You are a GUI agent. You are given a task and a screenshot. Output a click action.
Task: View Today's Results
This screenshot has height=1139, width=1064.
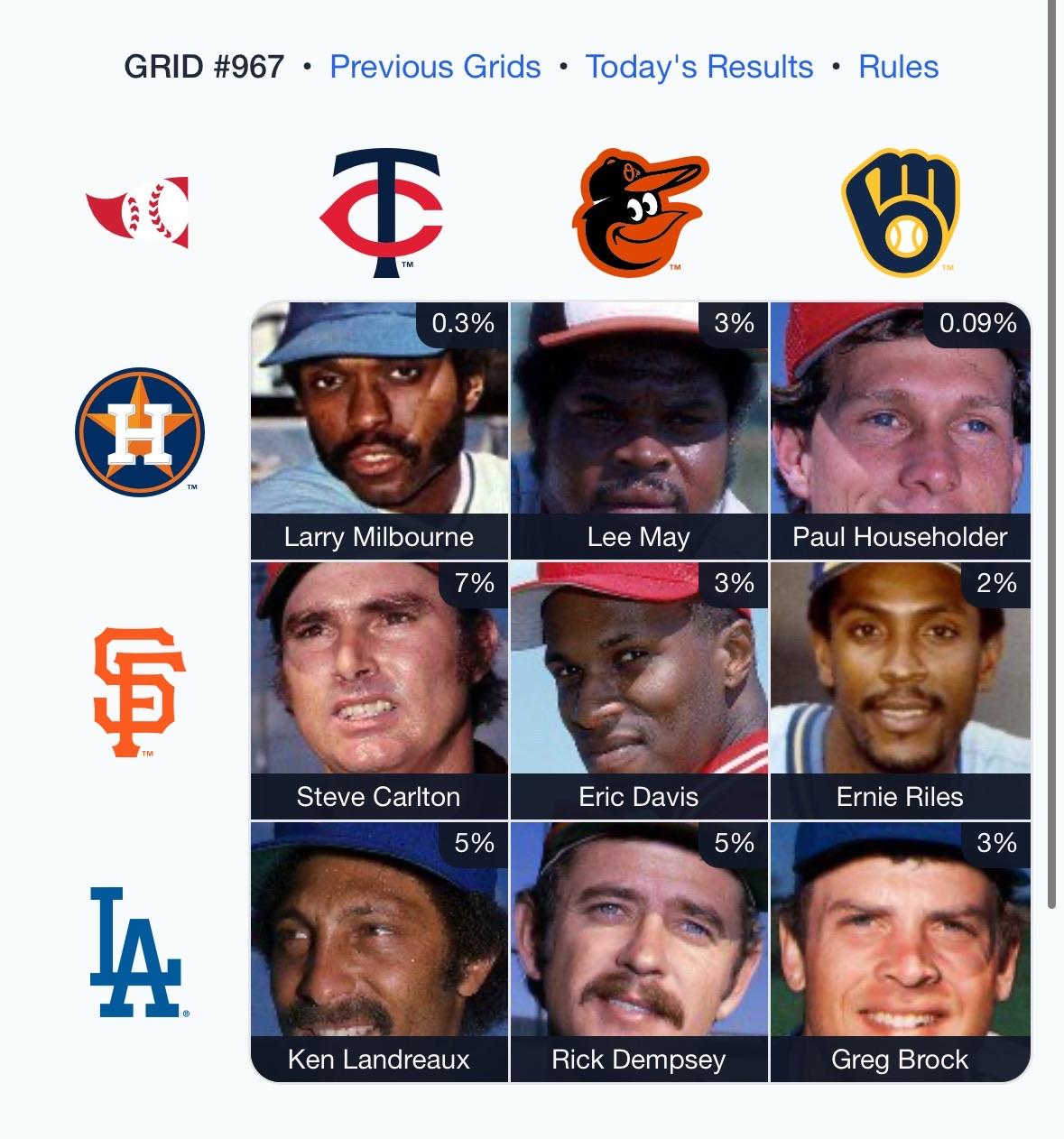[699, 67]
